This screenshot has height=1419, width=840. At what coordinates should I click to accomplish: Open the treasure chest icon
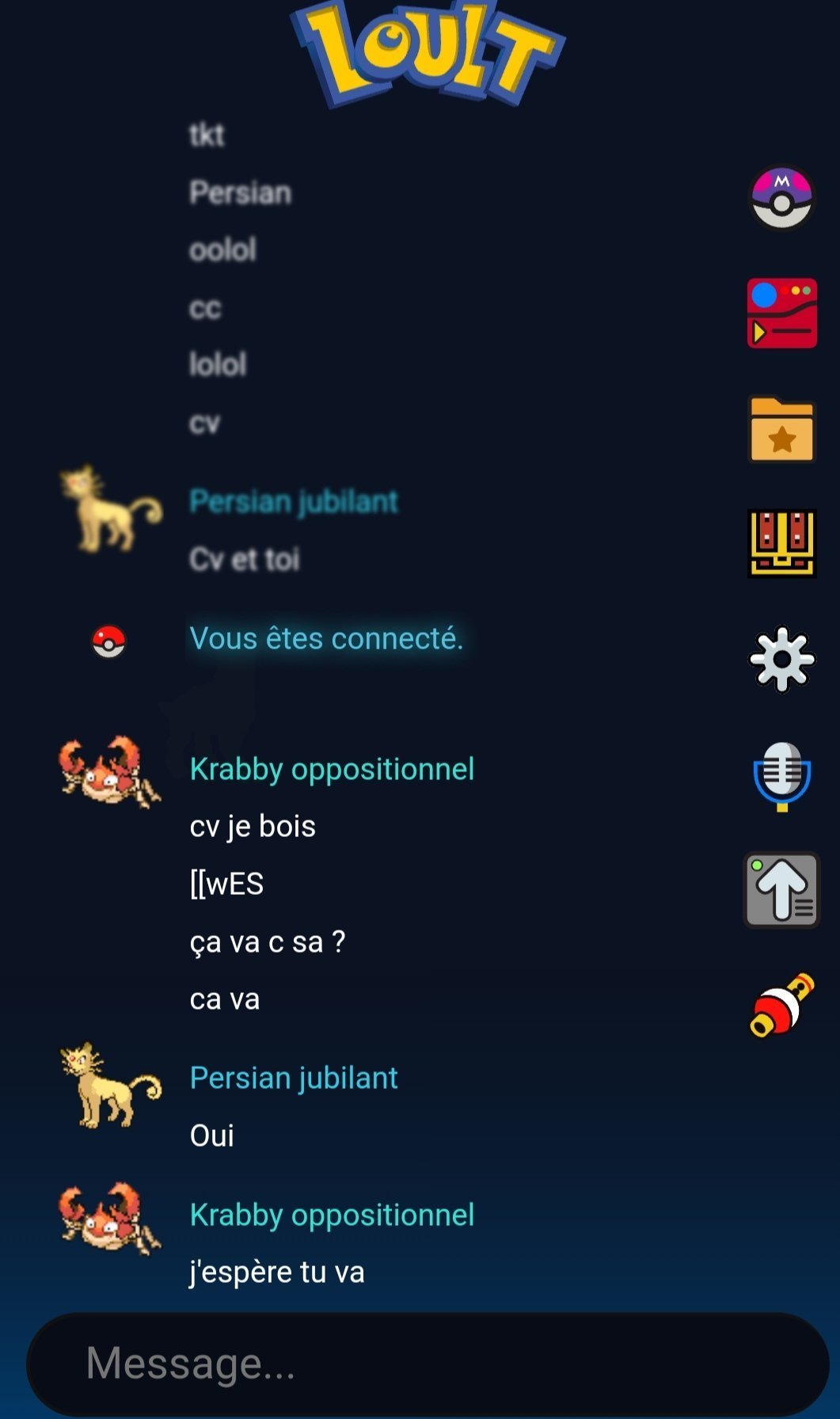[781, 544]
